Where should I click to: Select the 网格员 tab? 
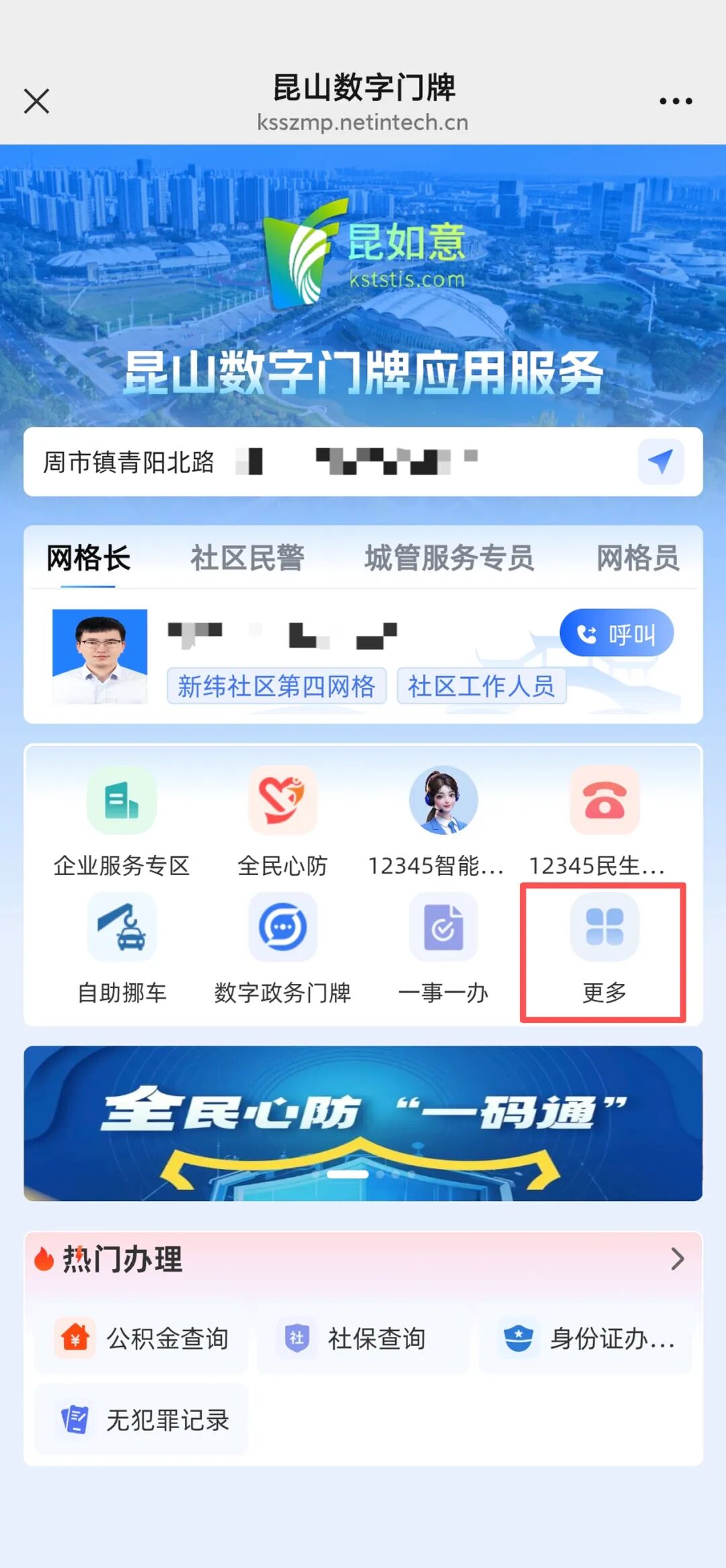638,558
